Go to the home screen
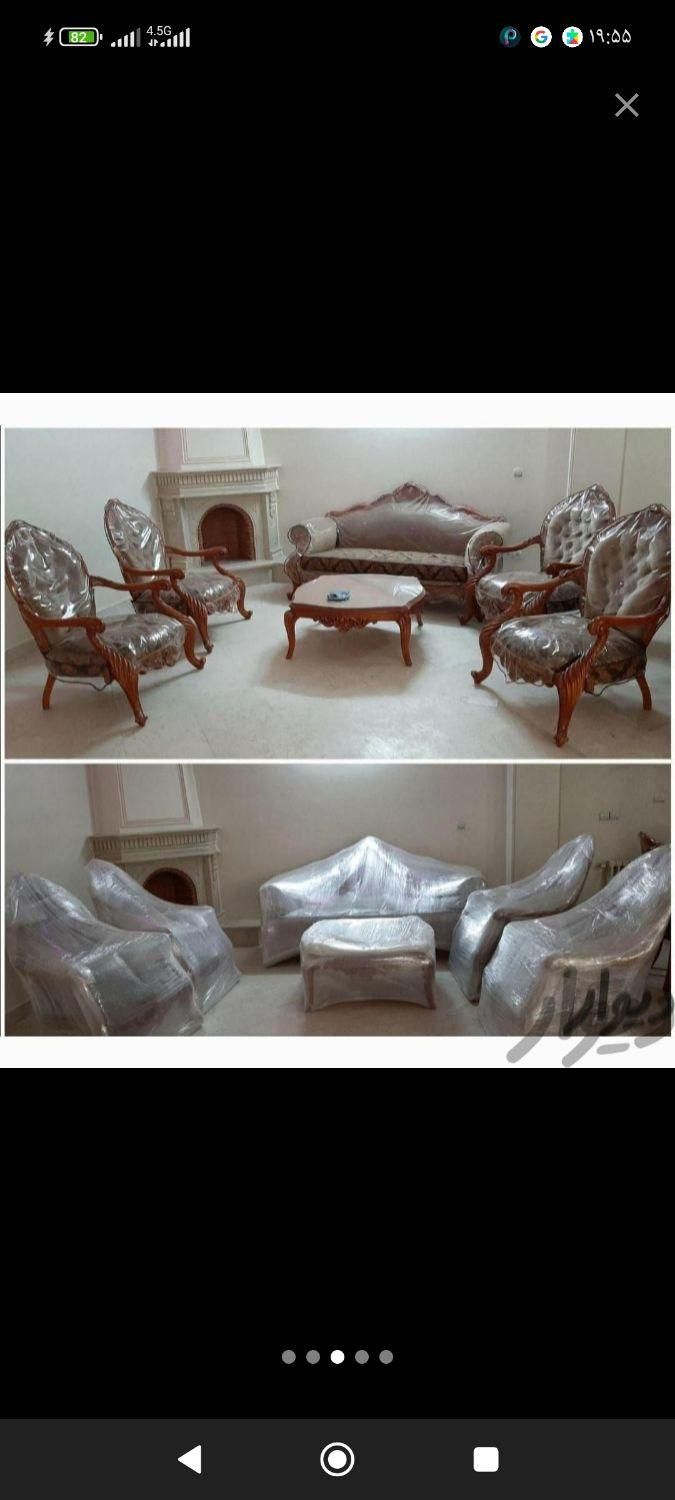 pyautogui.click(x=337, y=1459)
